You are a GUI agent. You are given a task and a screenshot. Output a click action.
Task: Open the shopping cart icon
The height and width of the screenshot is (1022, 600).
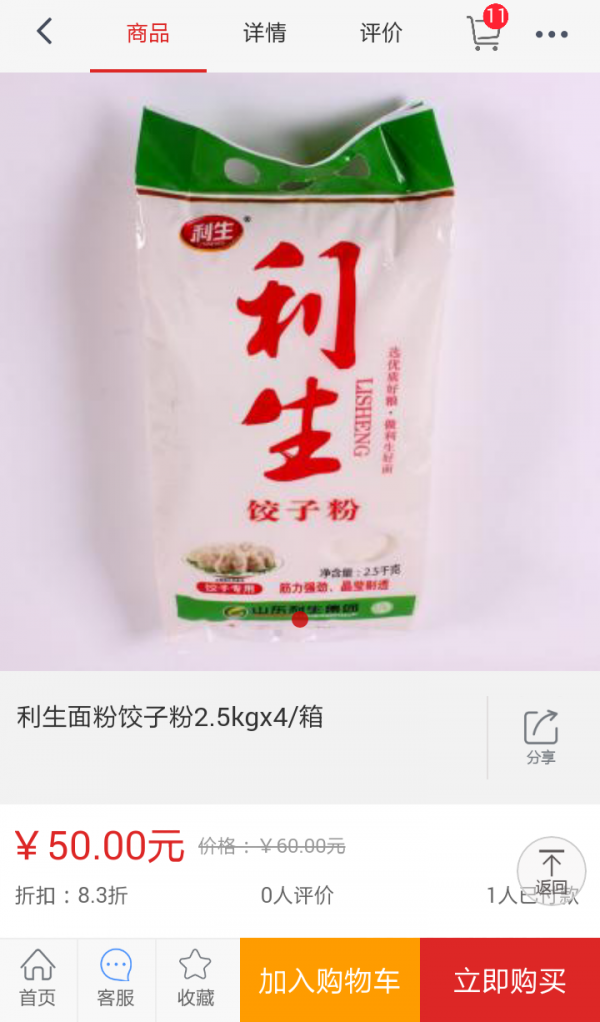[x=486, y=31]
